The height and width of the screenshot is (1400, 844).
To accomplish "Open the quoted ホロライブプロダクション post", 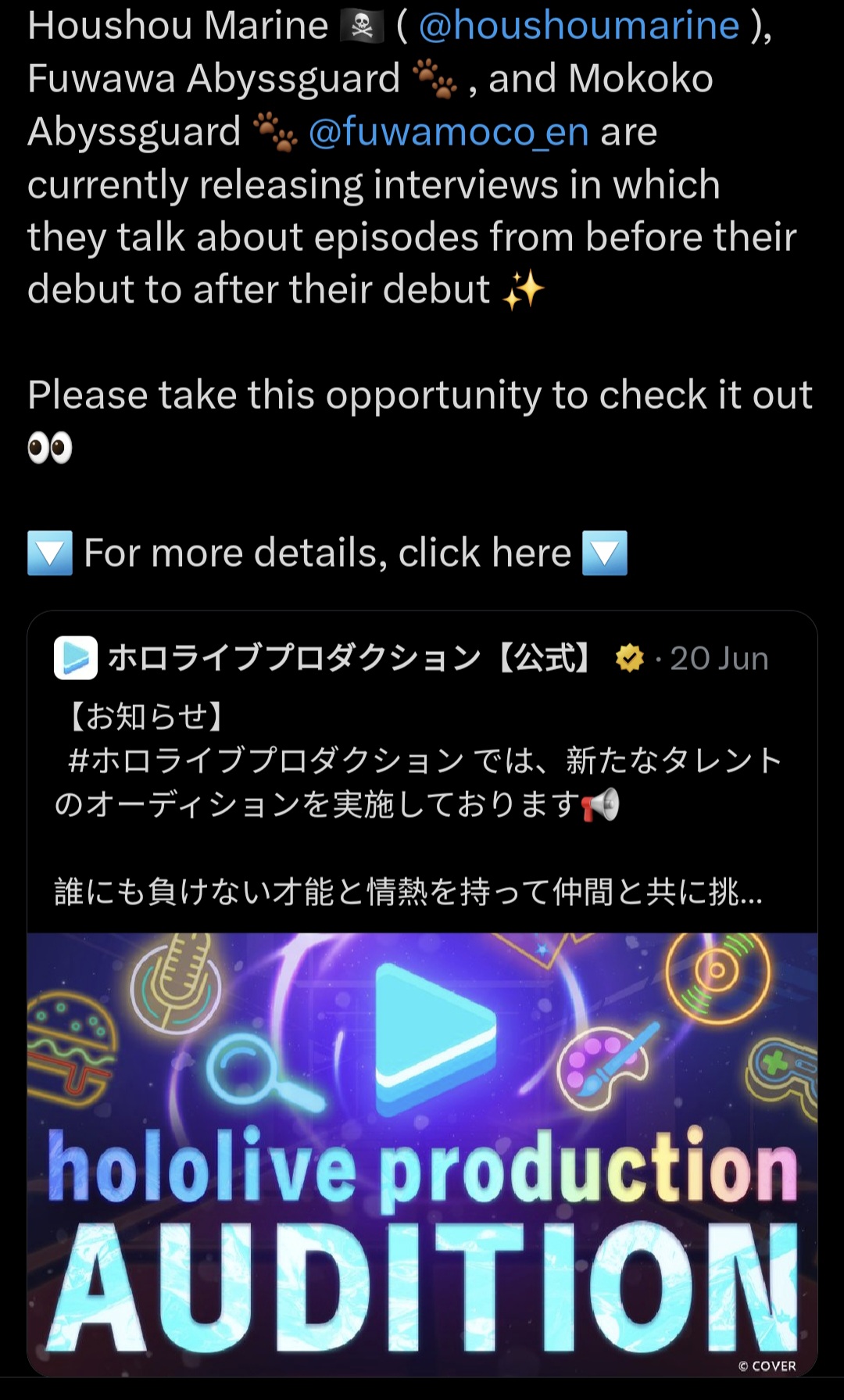I will point(422,994).
